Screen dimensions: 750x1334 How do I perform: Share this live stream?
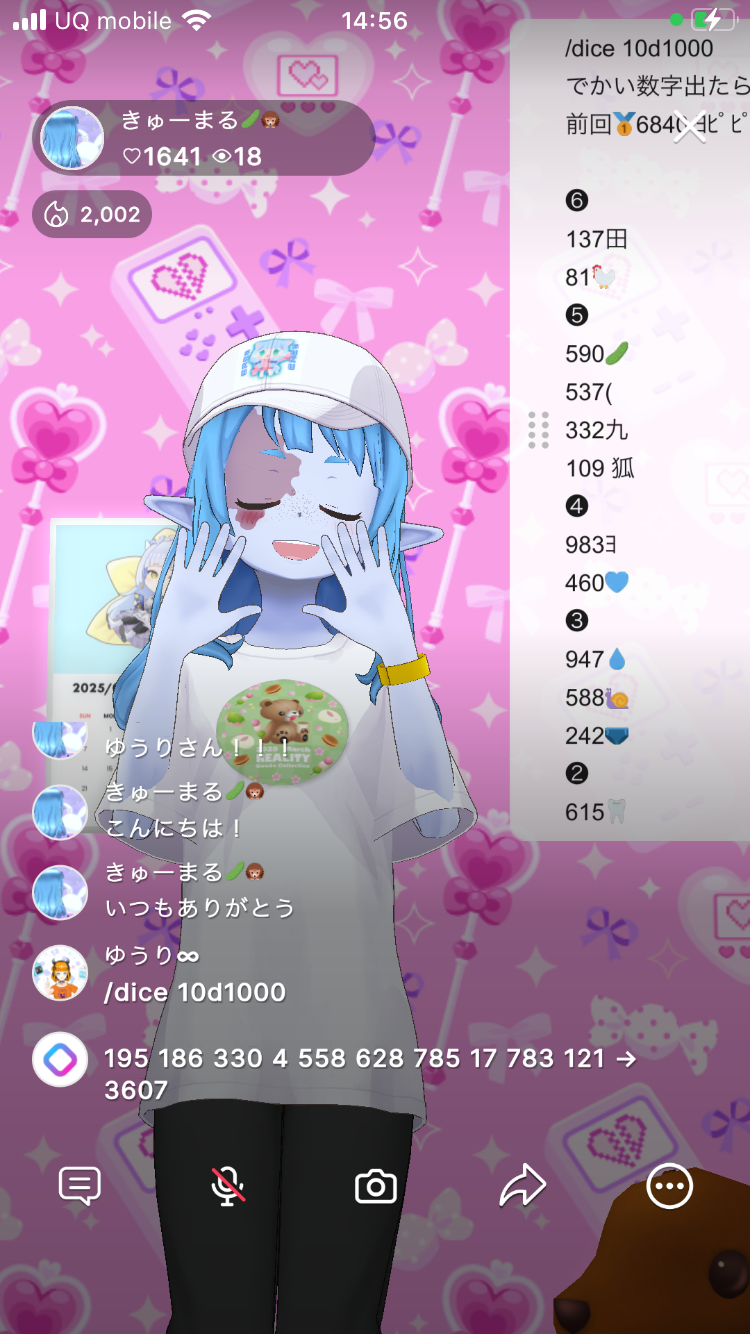[522, 1187]
